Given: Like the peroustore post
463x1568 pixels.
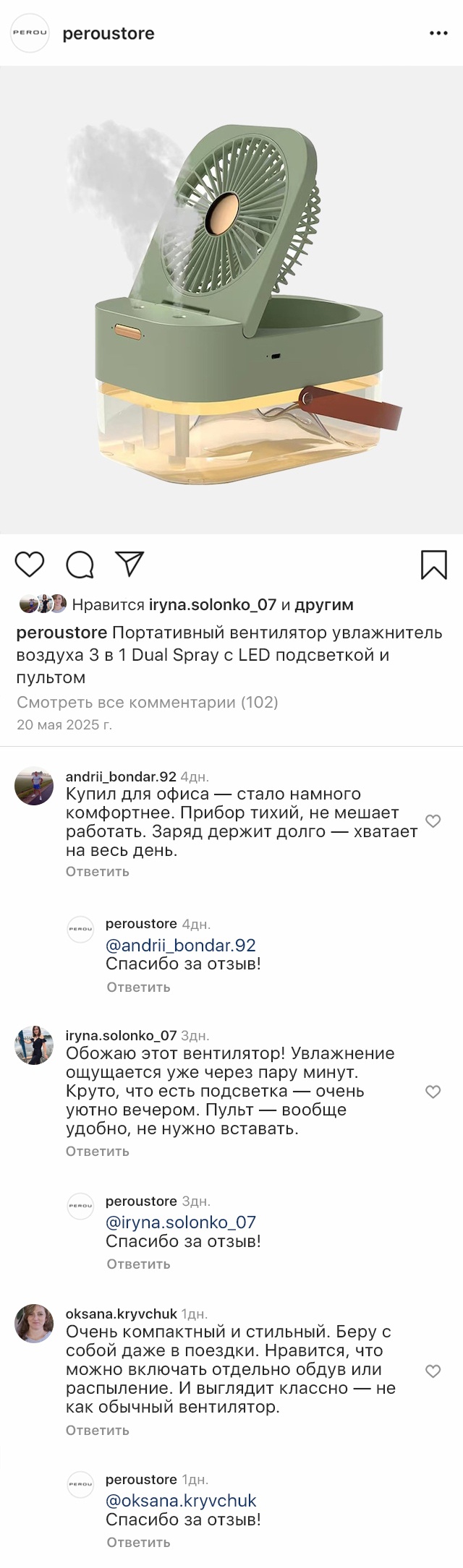Looking at the screenshot, I should [30, 565].
